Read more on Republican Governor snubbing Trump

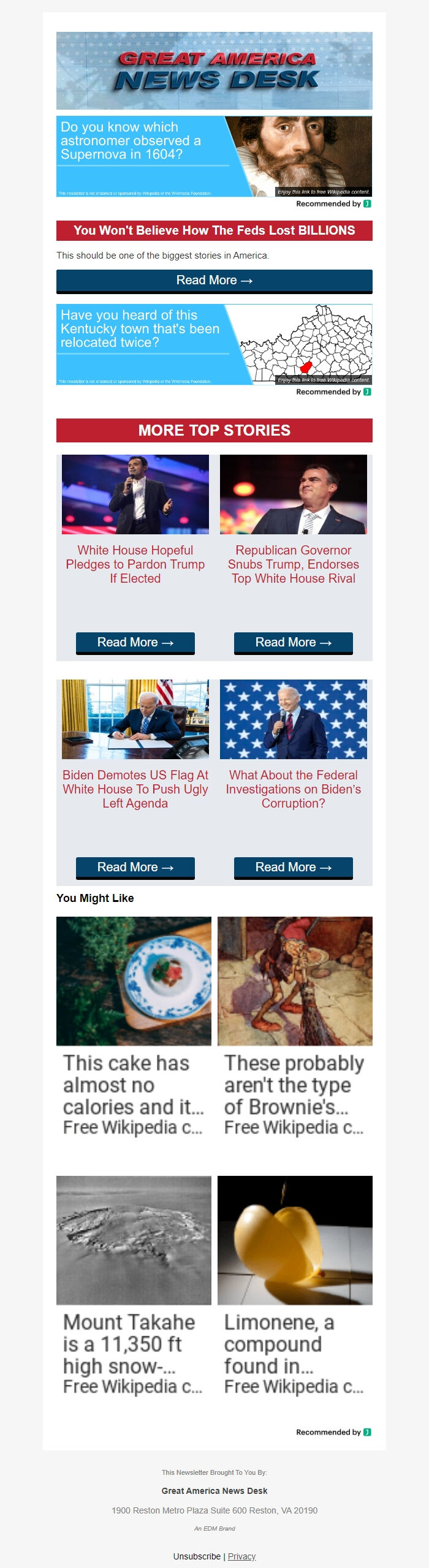(x=293, y=643)
